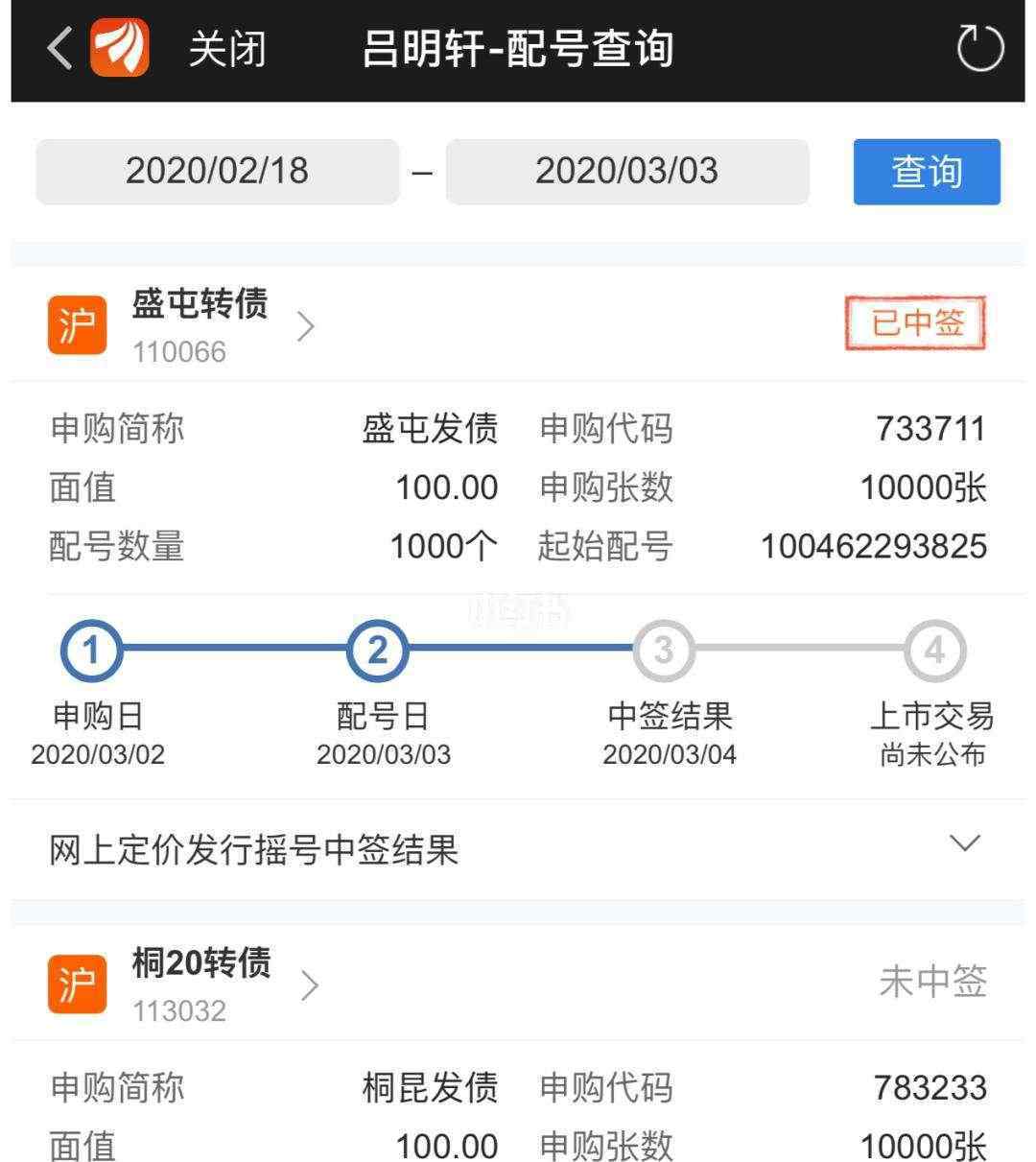Open the end date picker 2020/03/03

click(x=626, y=172)
